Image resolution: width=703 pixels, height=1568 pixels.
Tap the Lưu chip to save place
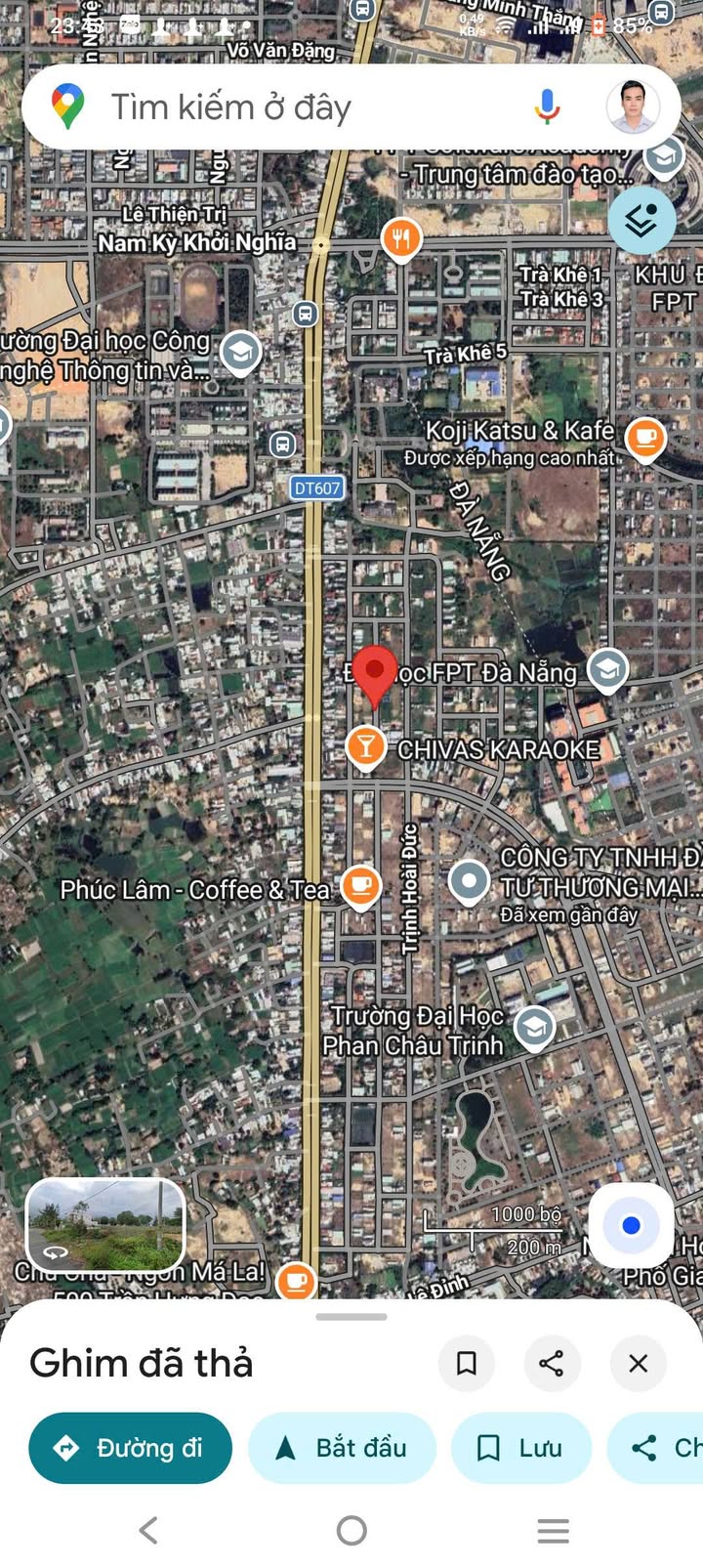click(x=520, y=1448)
